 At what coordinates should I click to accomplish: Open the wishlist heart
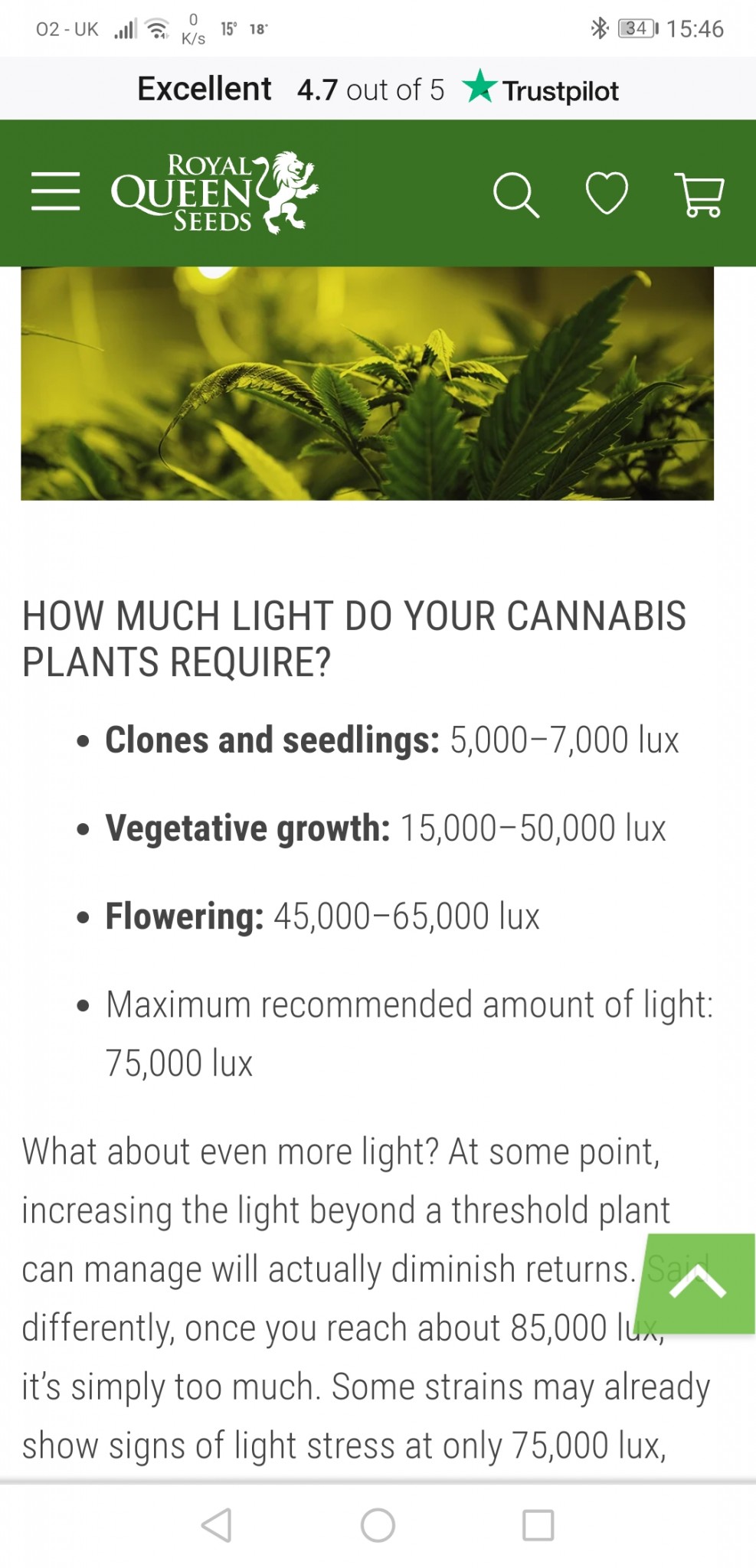pyautogui.click(x=607, y=193)
